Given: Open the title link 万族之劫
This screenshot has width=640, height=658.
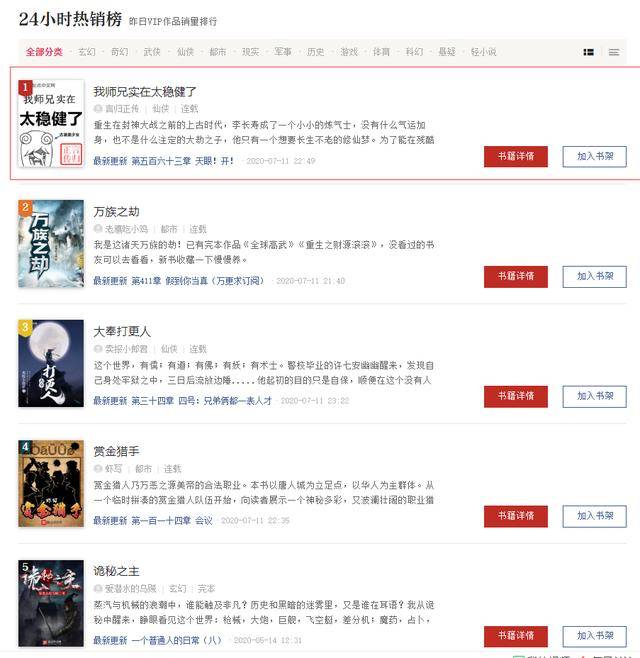Looking at the screenshot, I should point(116,211).
